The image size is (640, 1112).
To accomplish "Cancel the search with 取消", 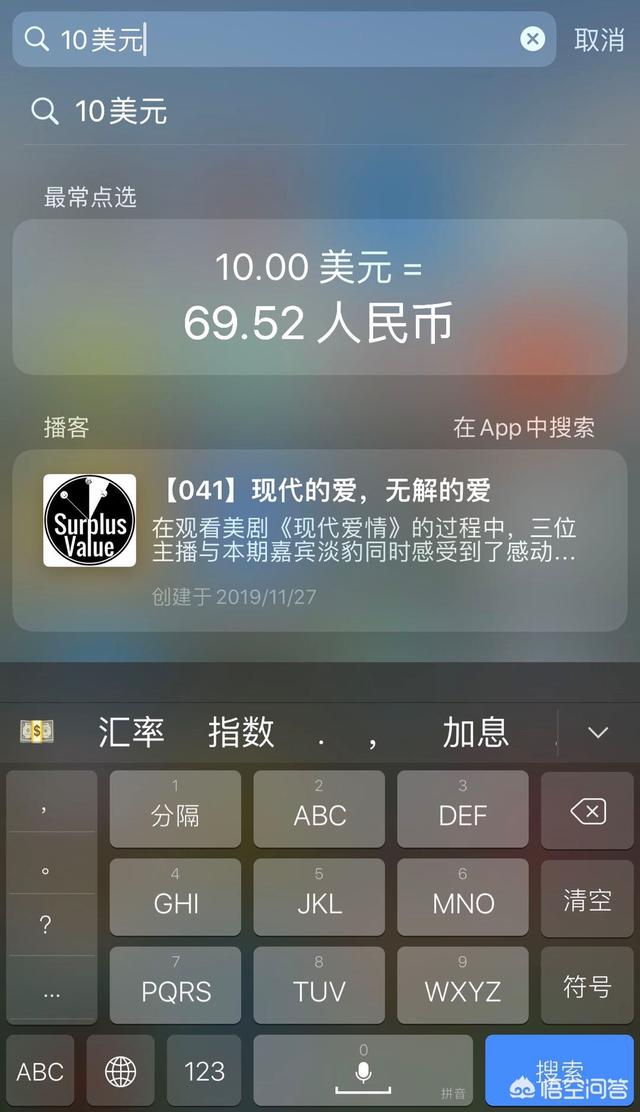I will coord(599,40).
